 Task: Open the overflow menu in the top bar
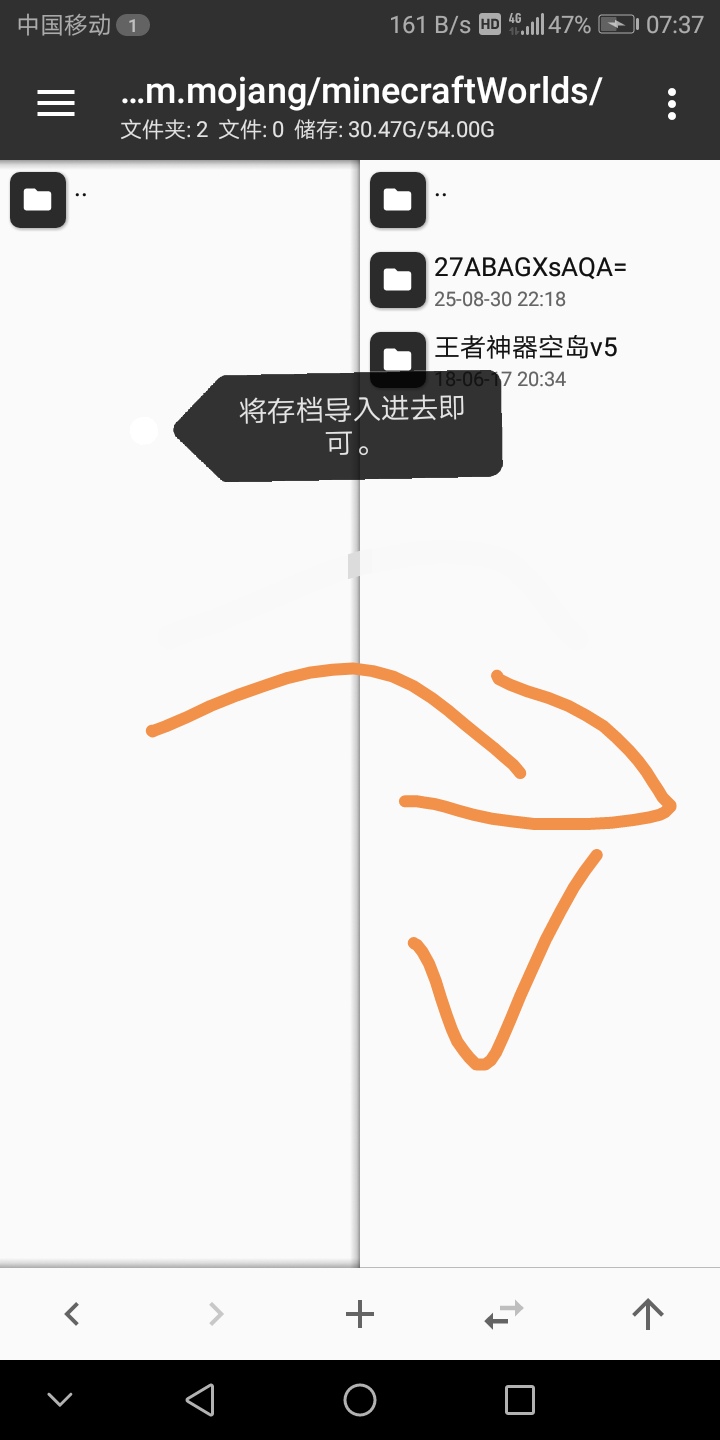coord(671,103)
